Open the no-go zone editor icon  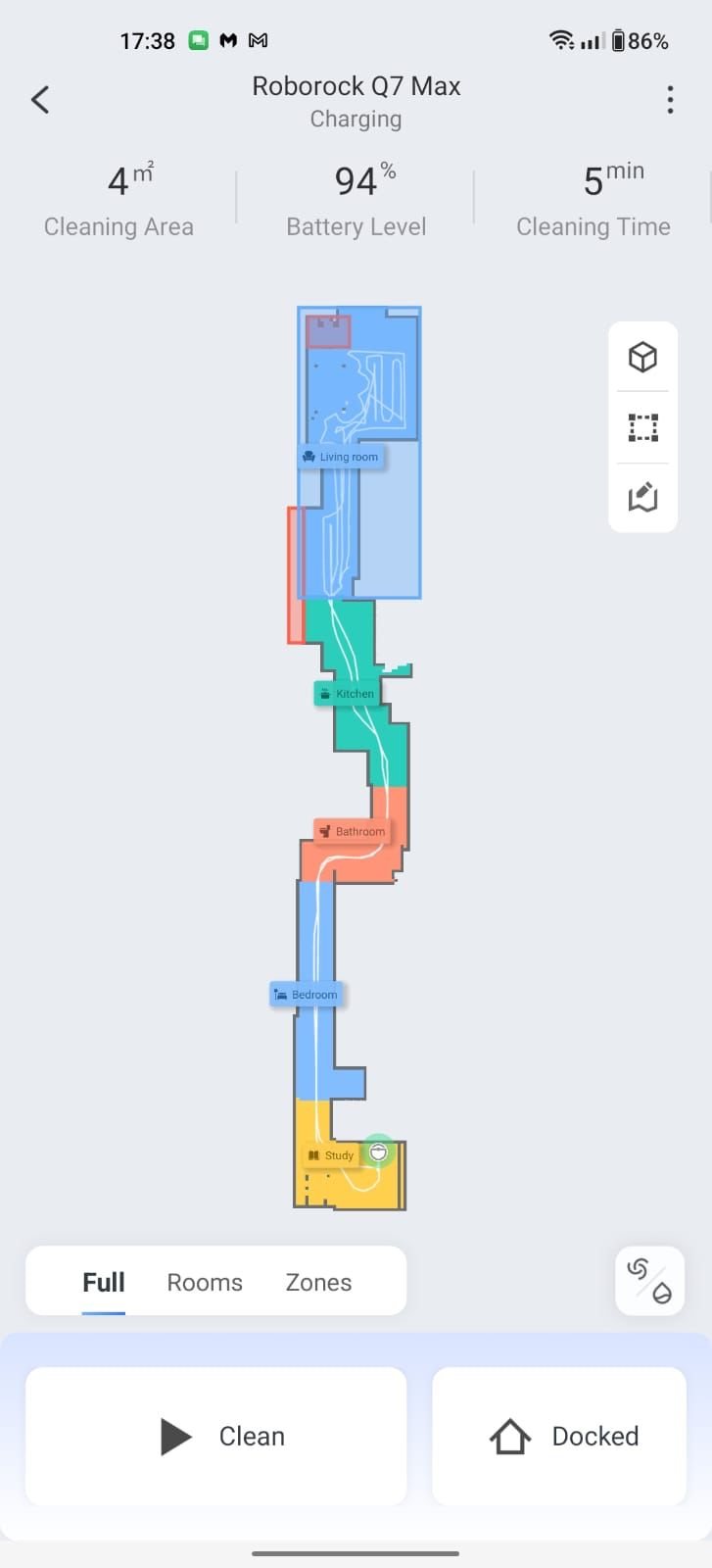[x=642, y=427]
